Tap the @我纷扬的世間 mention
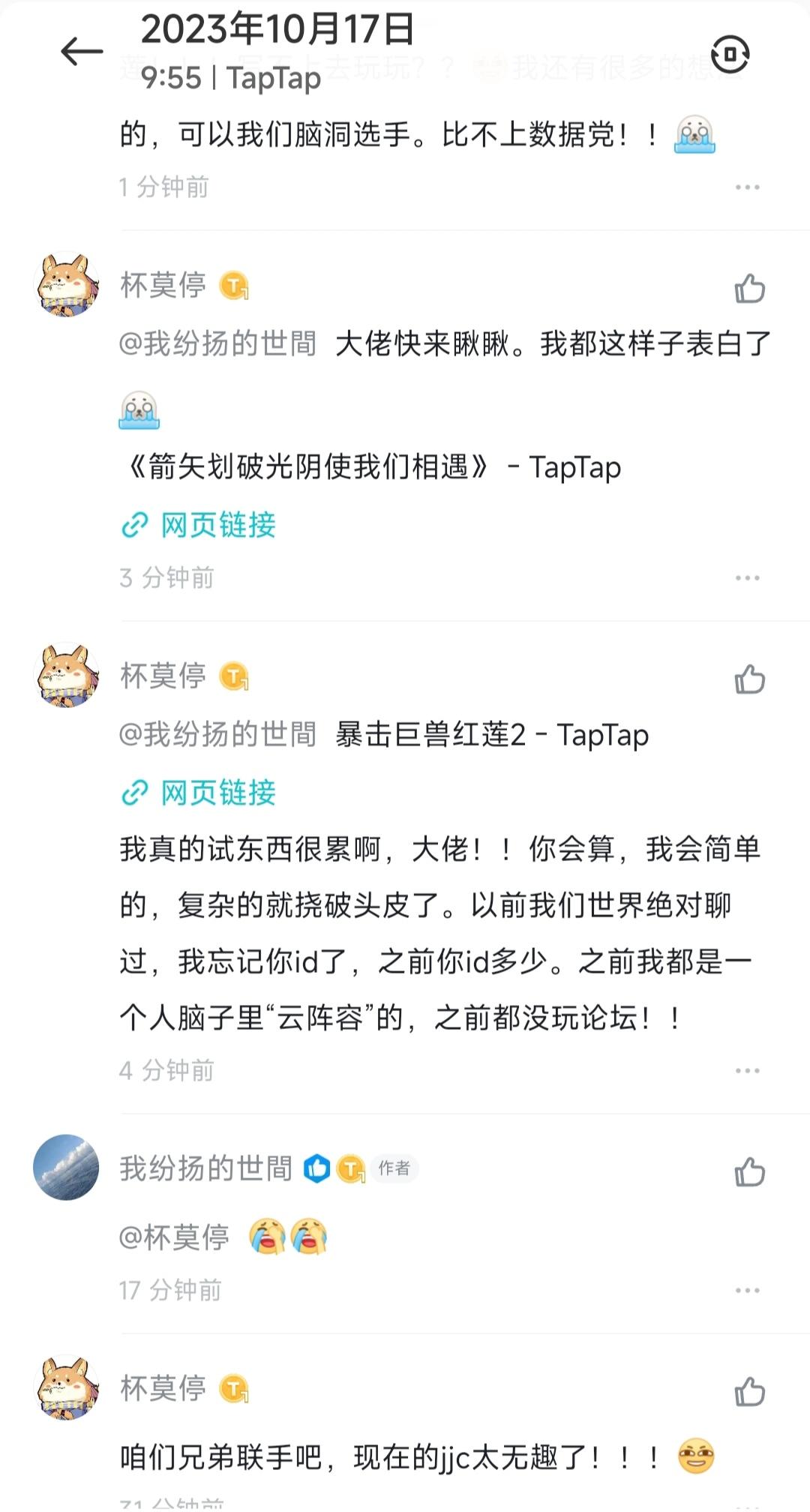Viewport: 810px width, 1512px height. [x=217, y=345]
